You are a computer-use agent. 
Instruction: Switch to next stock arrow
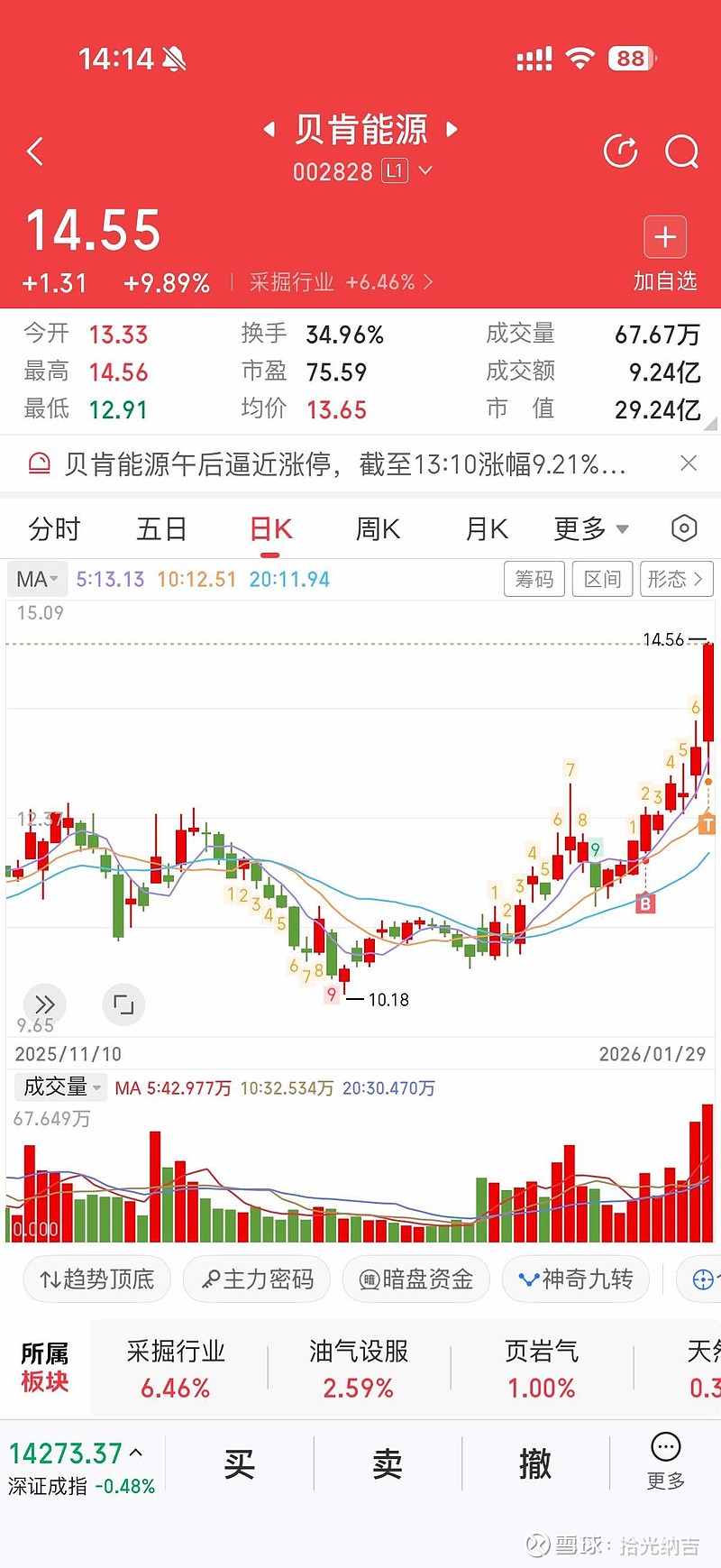tap(452, 130)
